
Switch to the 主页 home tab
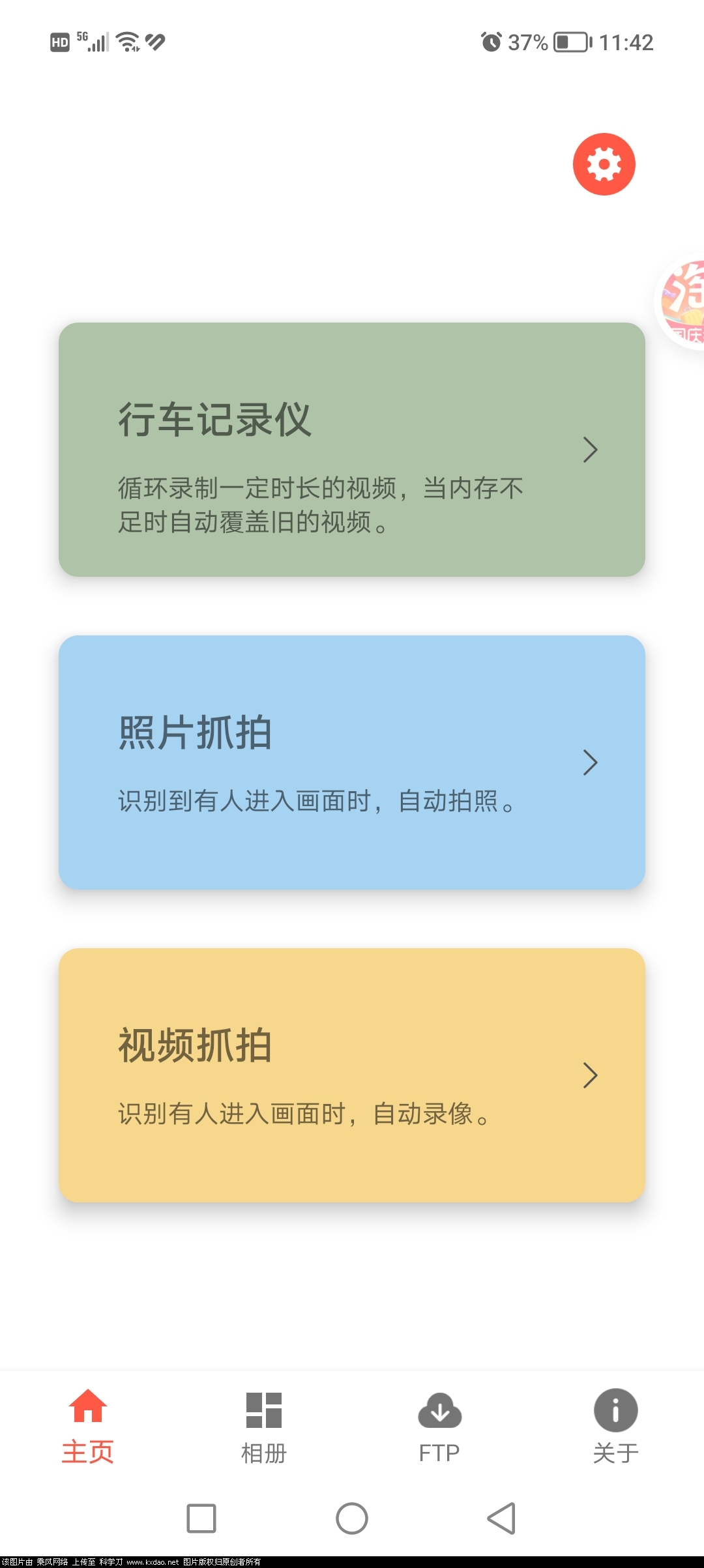click(88, 1426)
